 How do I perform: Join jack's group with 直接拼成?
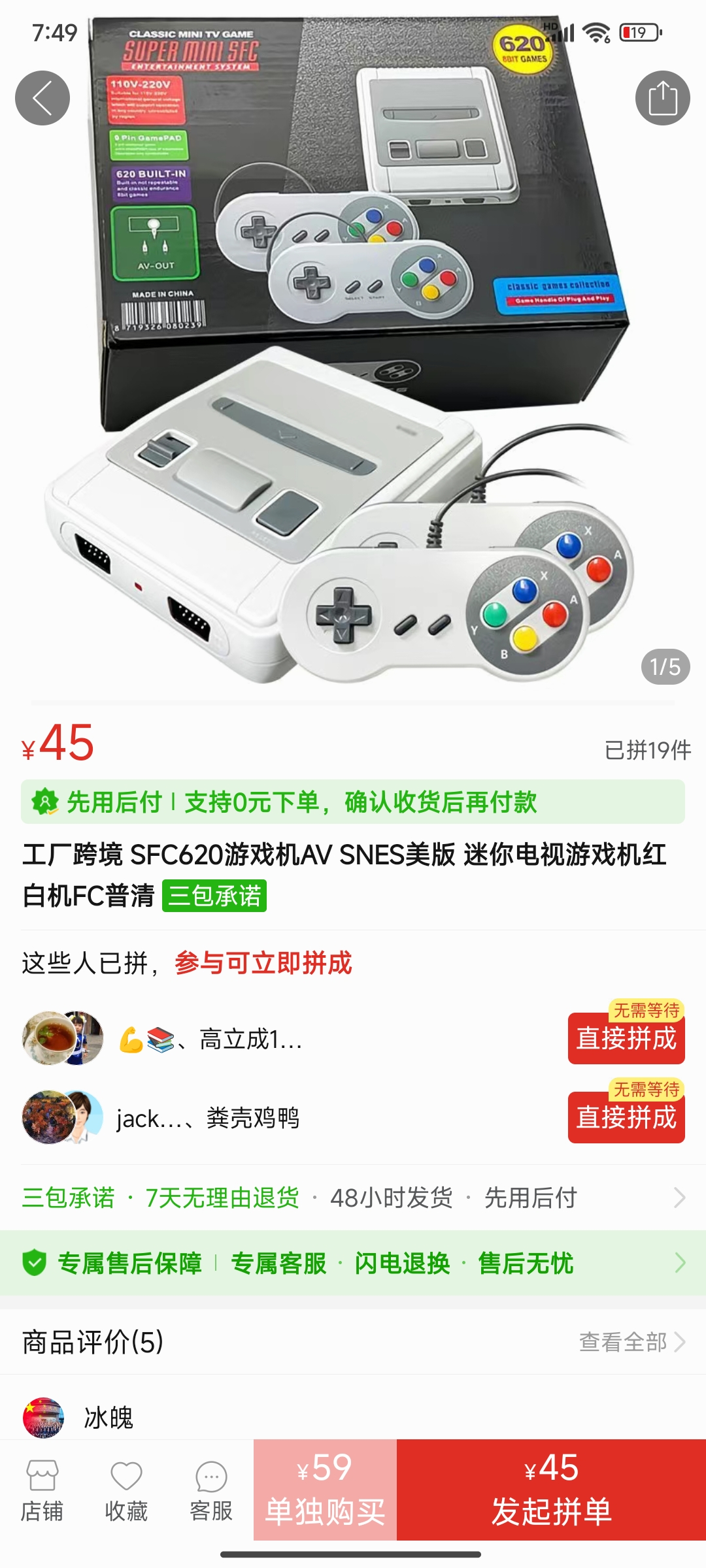(x=626, y=1117)
